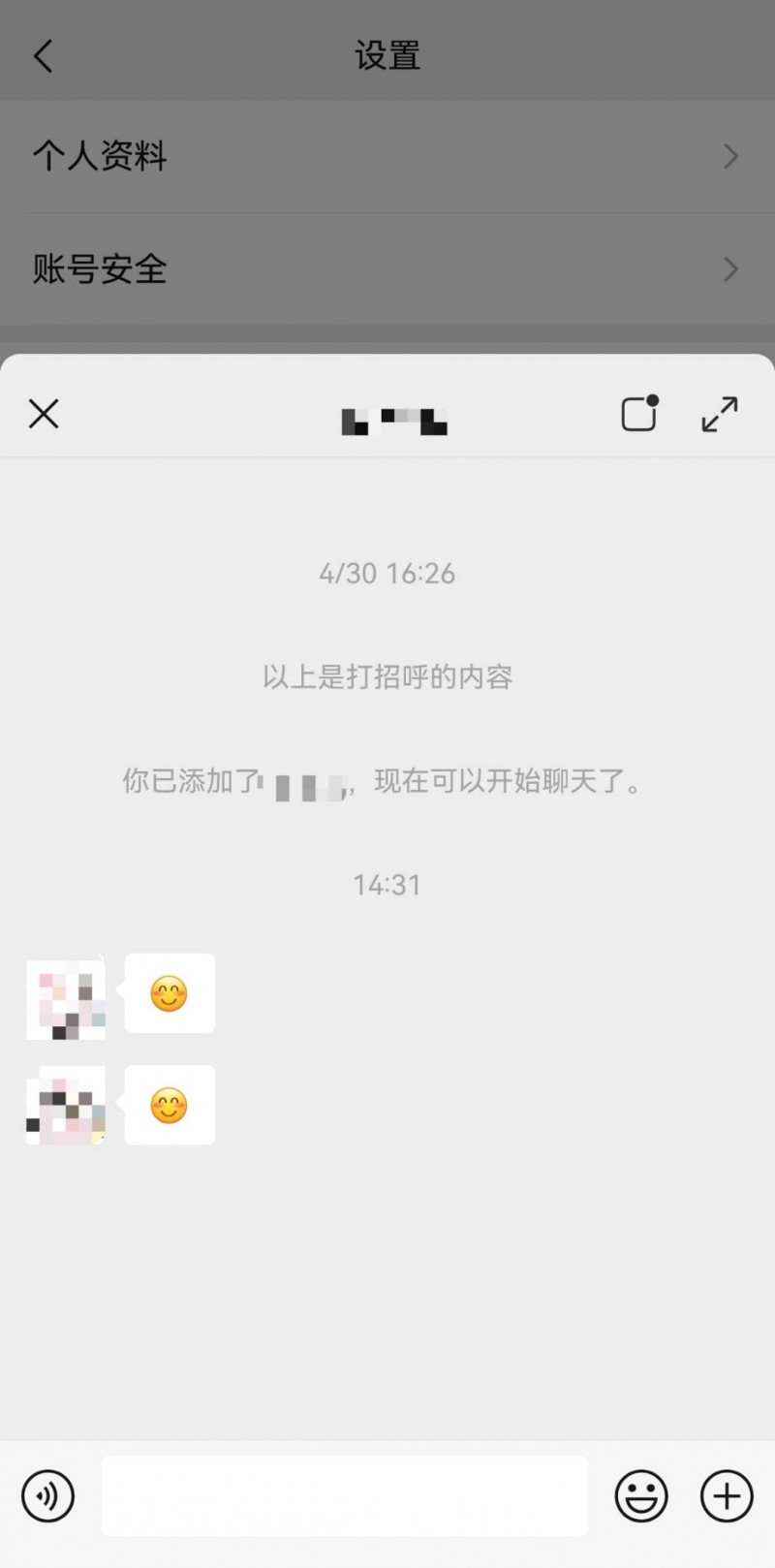Click the 14:31 timestamp
The width and height of the screenshot is (775, 1568).
[x=387, y=884]
